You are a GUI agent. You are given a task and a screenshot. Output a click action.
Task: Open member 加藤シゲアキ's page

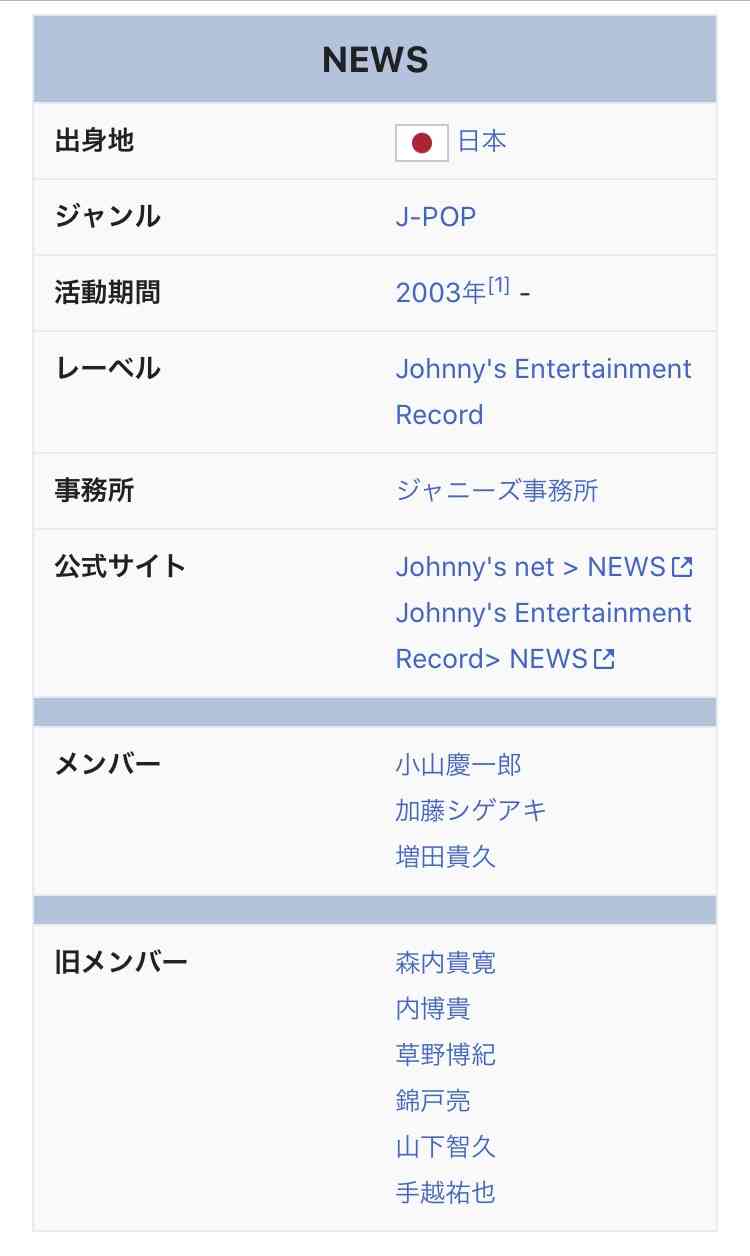[471, 811]
